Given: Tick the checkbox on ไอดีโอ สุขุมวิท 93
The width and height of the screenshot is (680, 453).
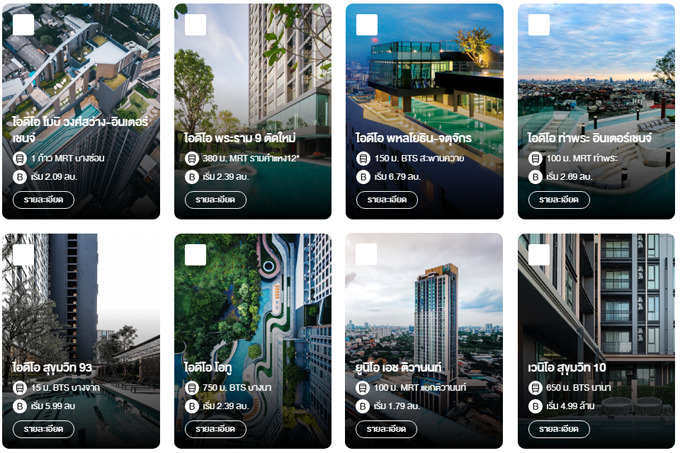Looking at the screenshot, I should [x=23, y=255].
